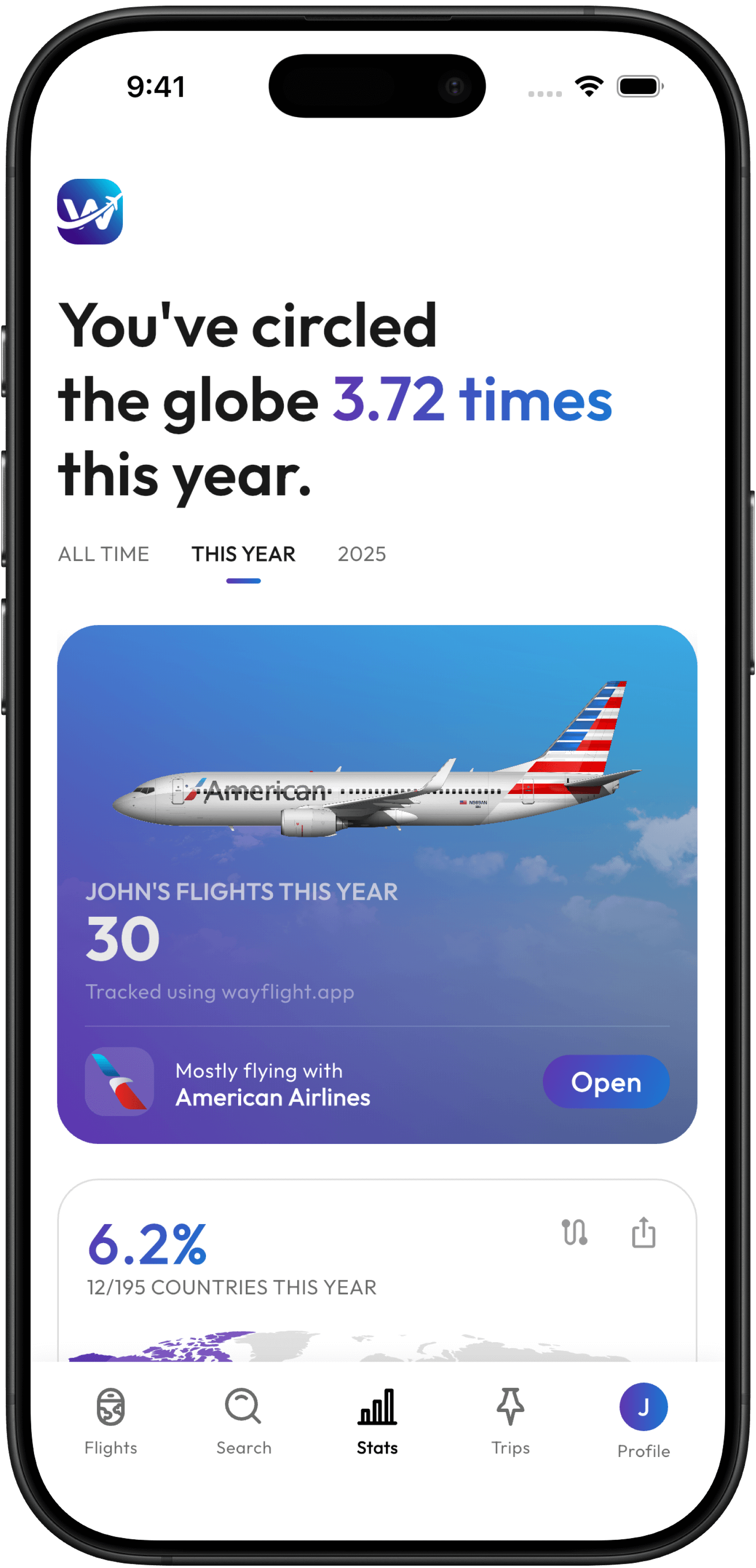
Task: Expand the world map preview
Action: click(x=378, y=1339)
